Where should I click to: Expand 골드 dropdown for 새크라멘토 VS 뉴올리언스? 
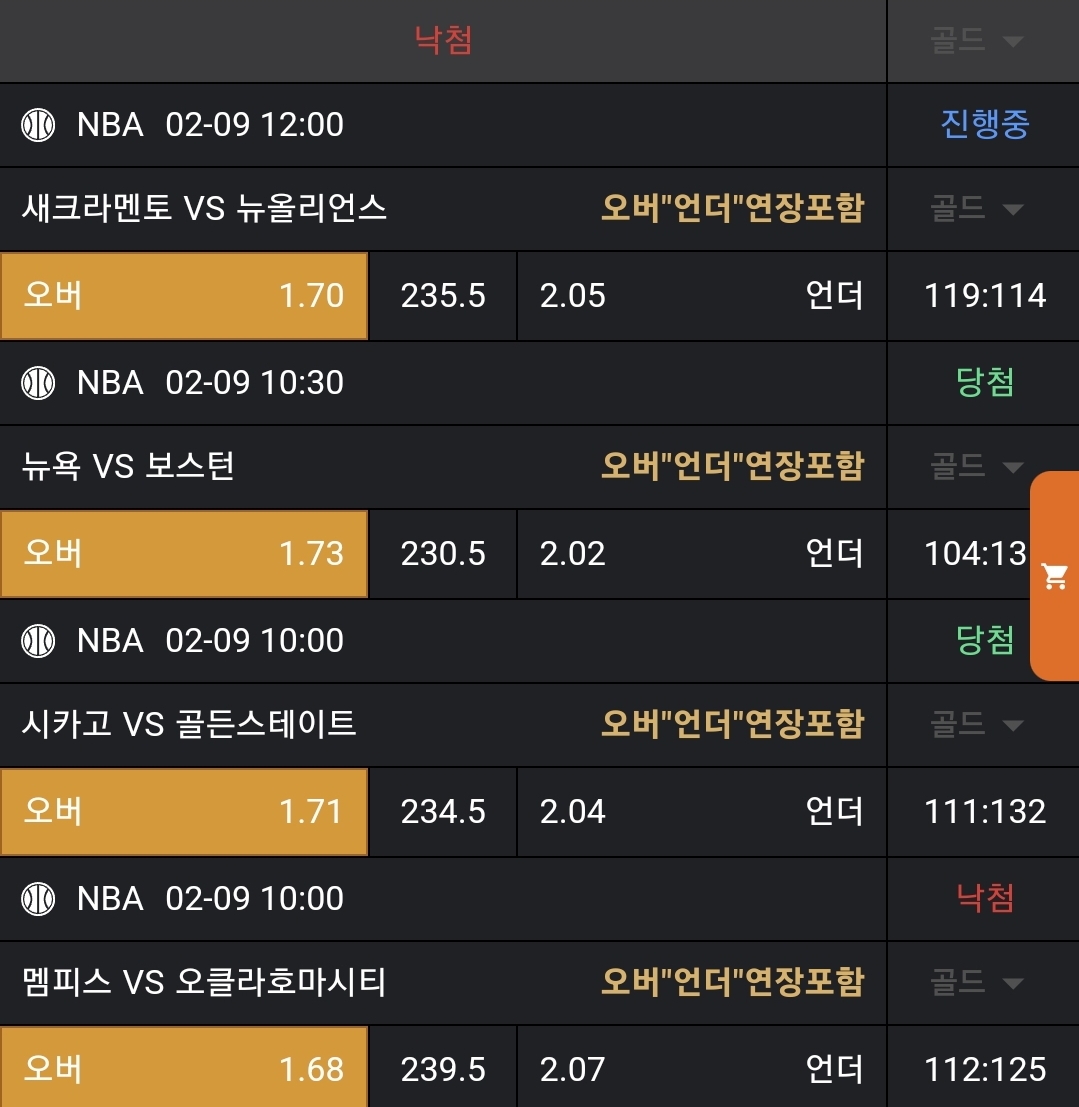(977, 209)
